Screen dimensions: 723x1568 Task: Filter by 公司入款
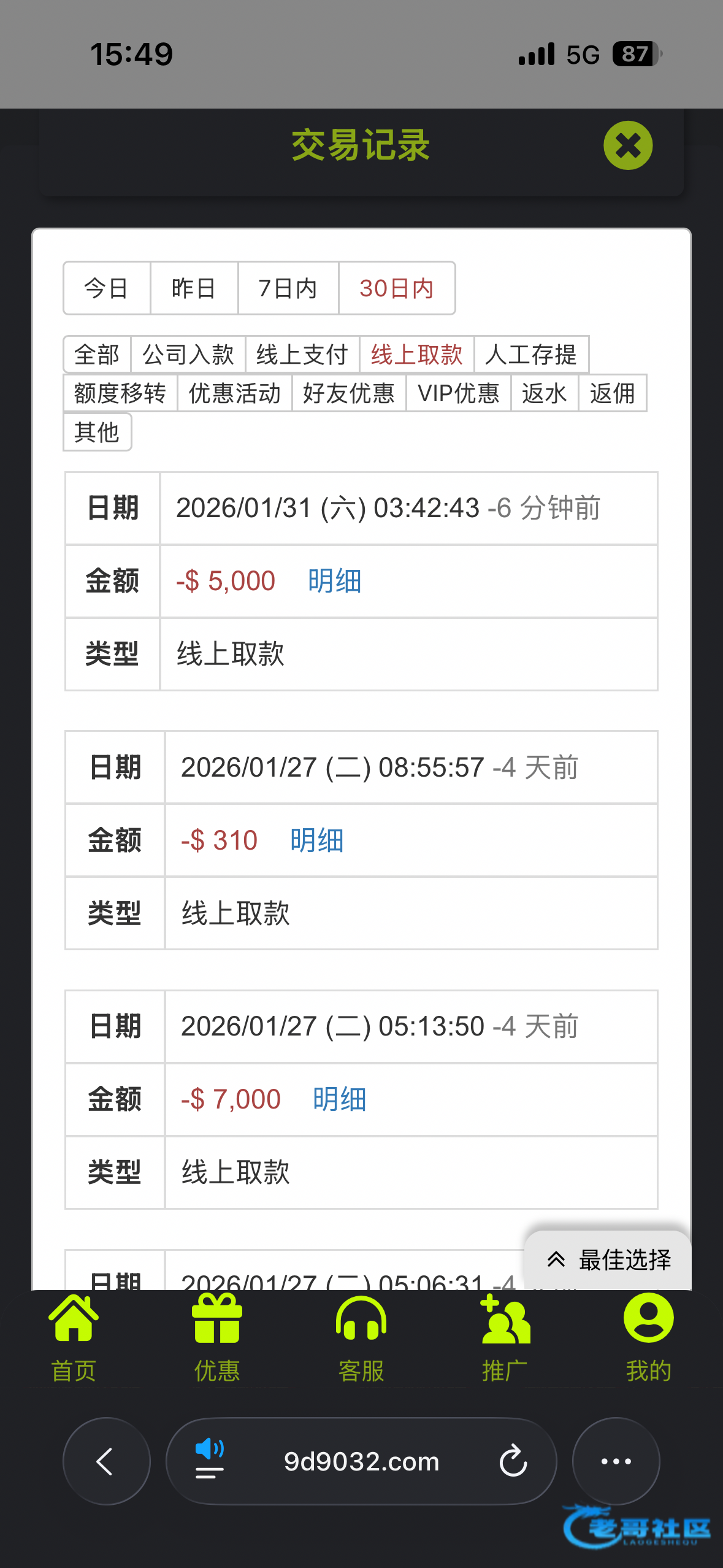[188, 355]
